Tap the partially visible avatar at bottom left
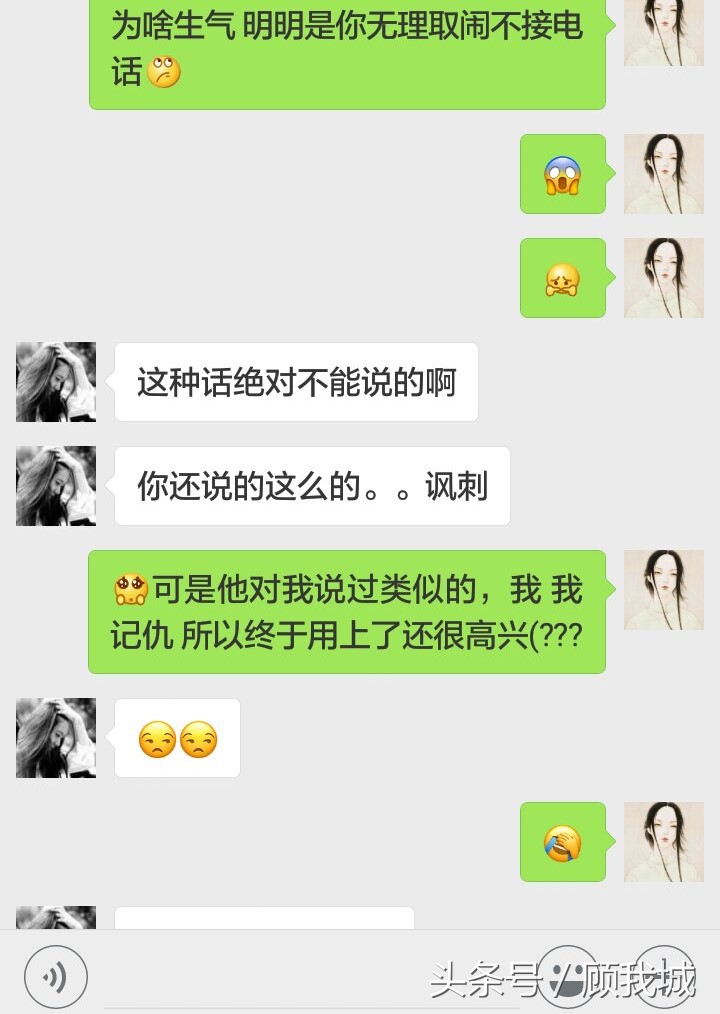This screenshot has width=720, height=1014. tap(55, 920)
